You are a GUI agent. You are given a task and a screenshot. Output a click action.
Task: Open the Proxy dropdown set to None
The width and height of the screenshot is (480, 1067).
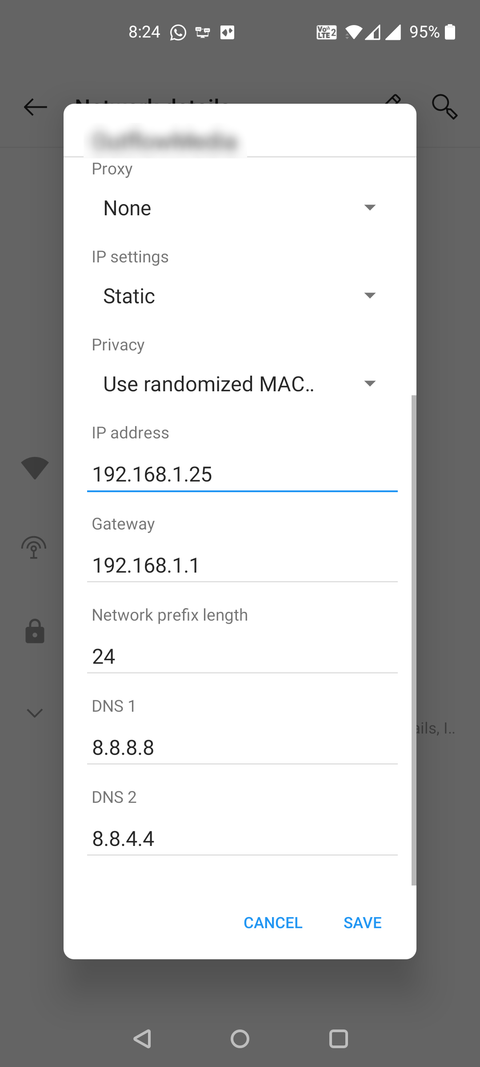coord(242,208)
